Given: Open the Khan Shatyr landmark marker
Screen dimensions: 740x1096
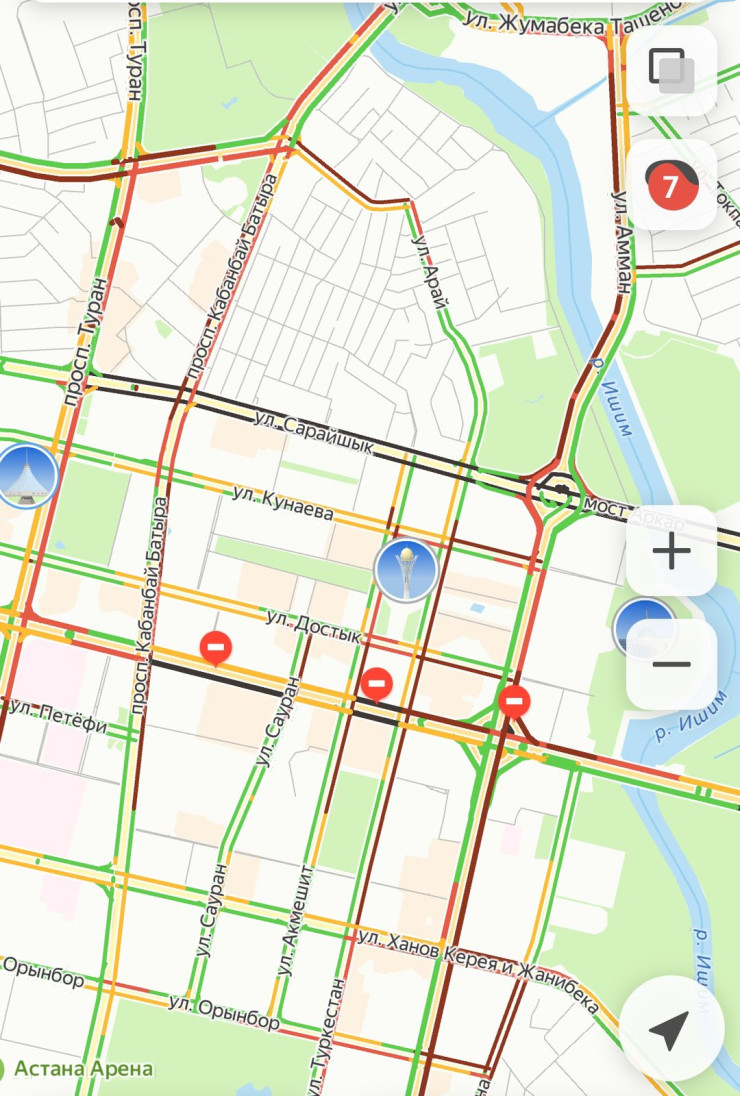Looking at the screenshot, I should tap(25, 476).
